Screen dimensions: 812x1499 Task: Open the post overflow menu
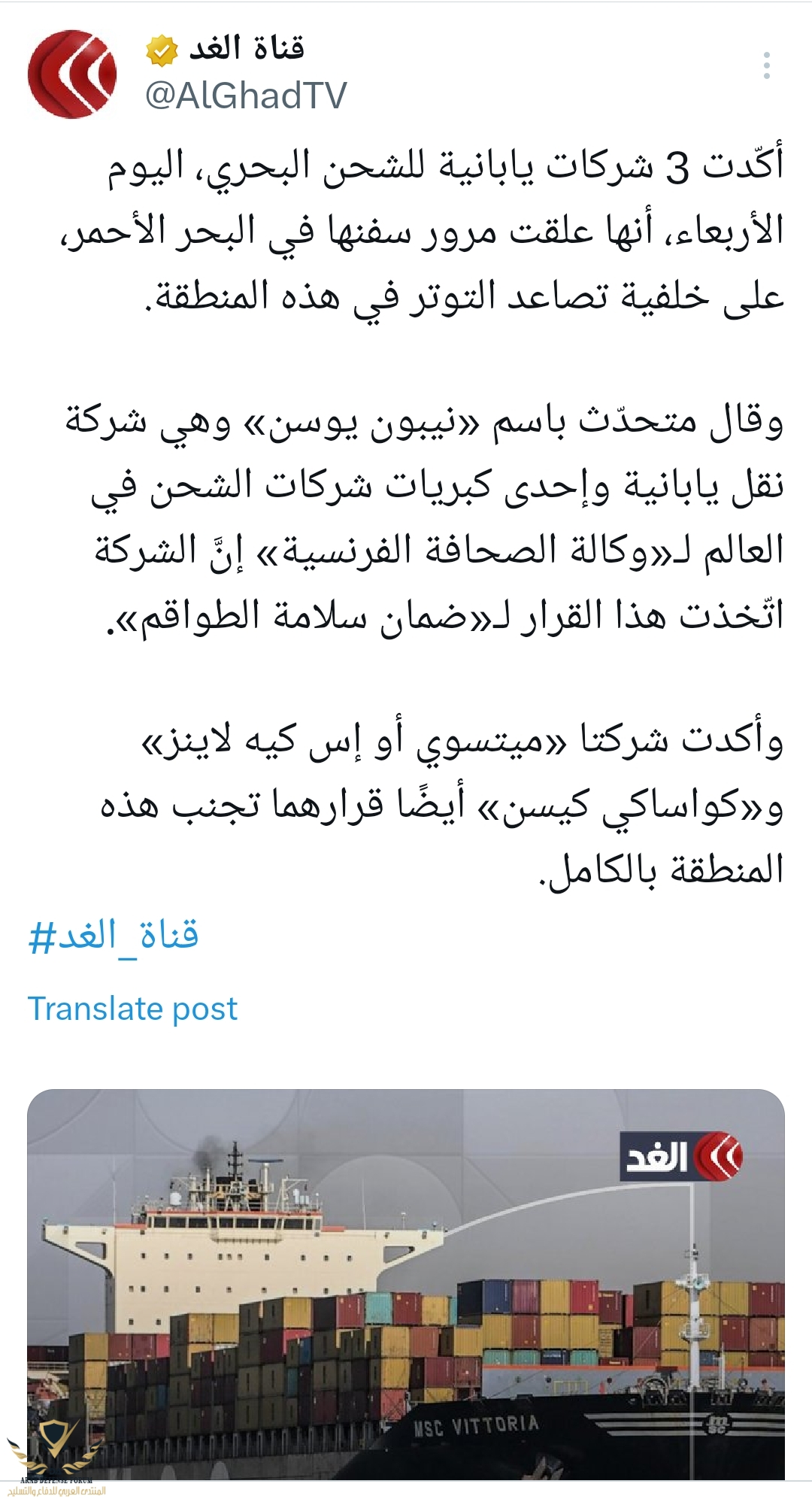click(x=766, y=66)
